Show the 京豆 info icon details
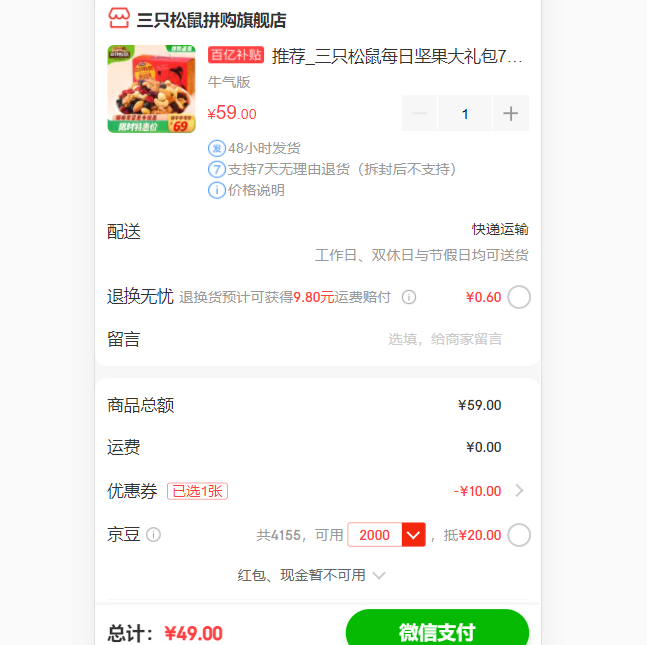Image resolution: width=647 pixels, height=645 pixels. tap(153, 535)
